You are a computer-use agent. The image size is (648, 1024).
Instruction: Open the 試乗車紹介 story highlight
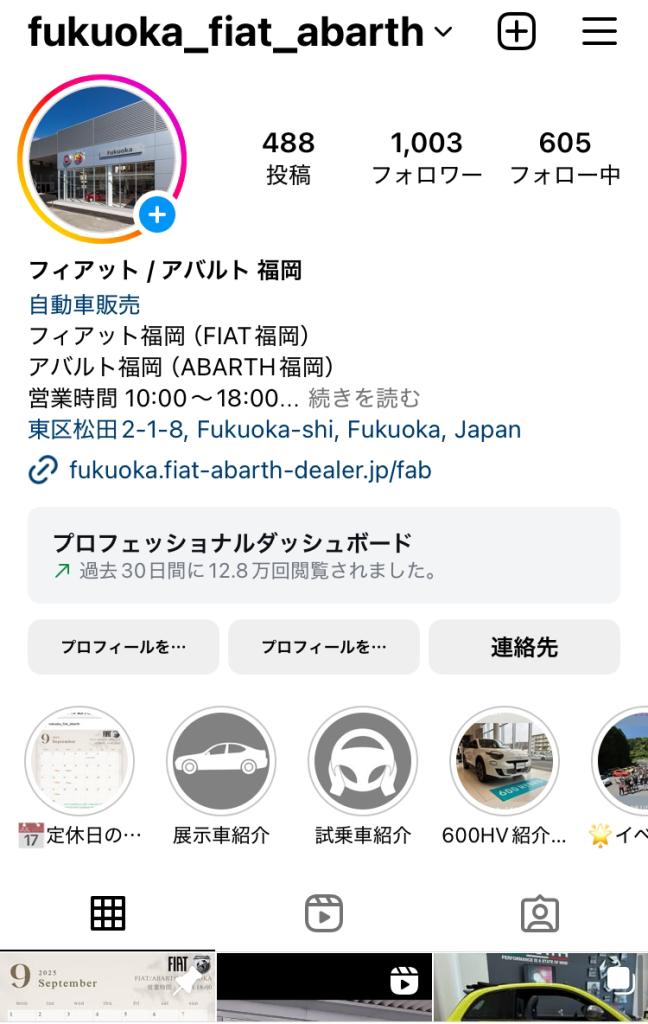pyautogui.click(x=363, y=762)
